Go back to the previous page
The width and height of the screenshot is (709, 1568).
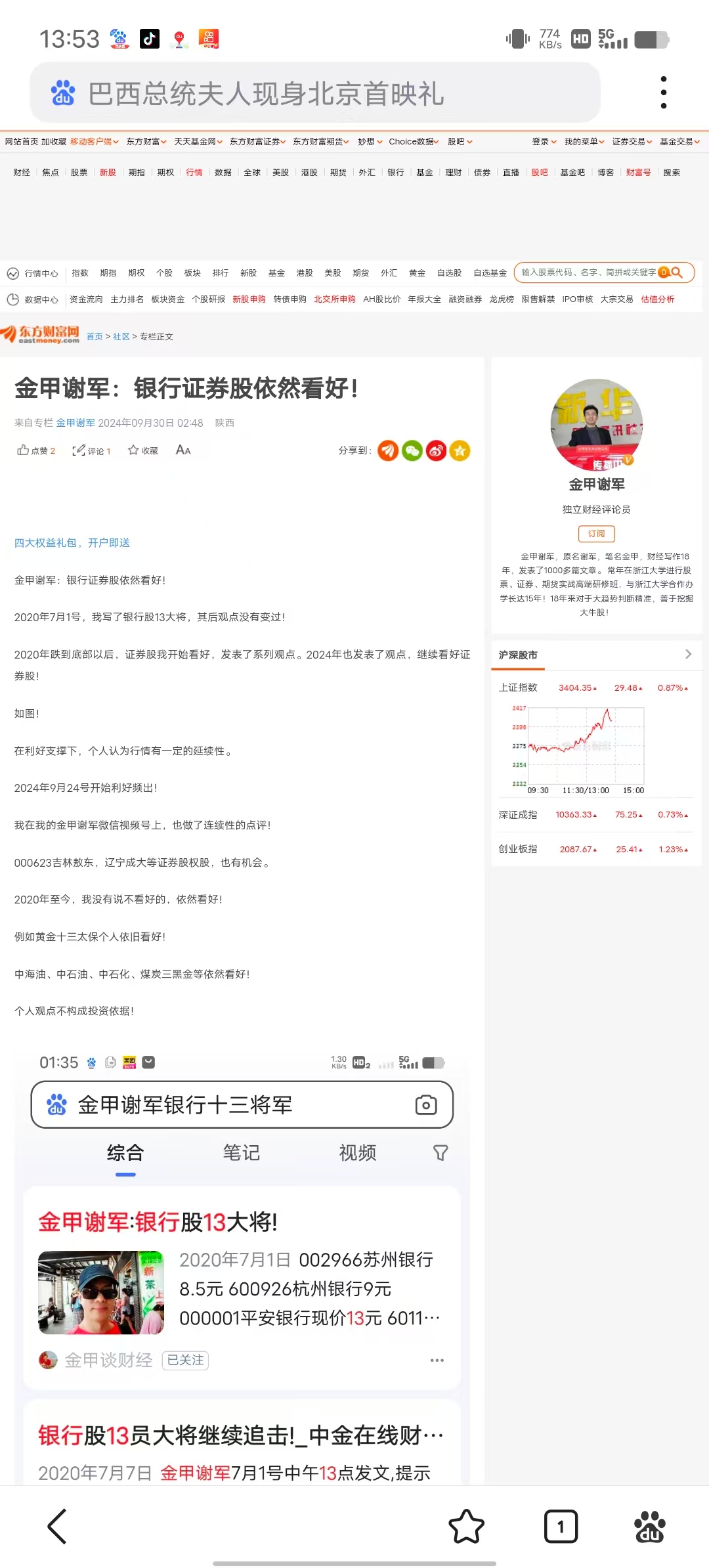click(x=58, y=1526)
